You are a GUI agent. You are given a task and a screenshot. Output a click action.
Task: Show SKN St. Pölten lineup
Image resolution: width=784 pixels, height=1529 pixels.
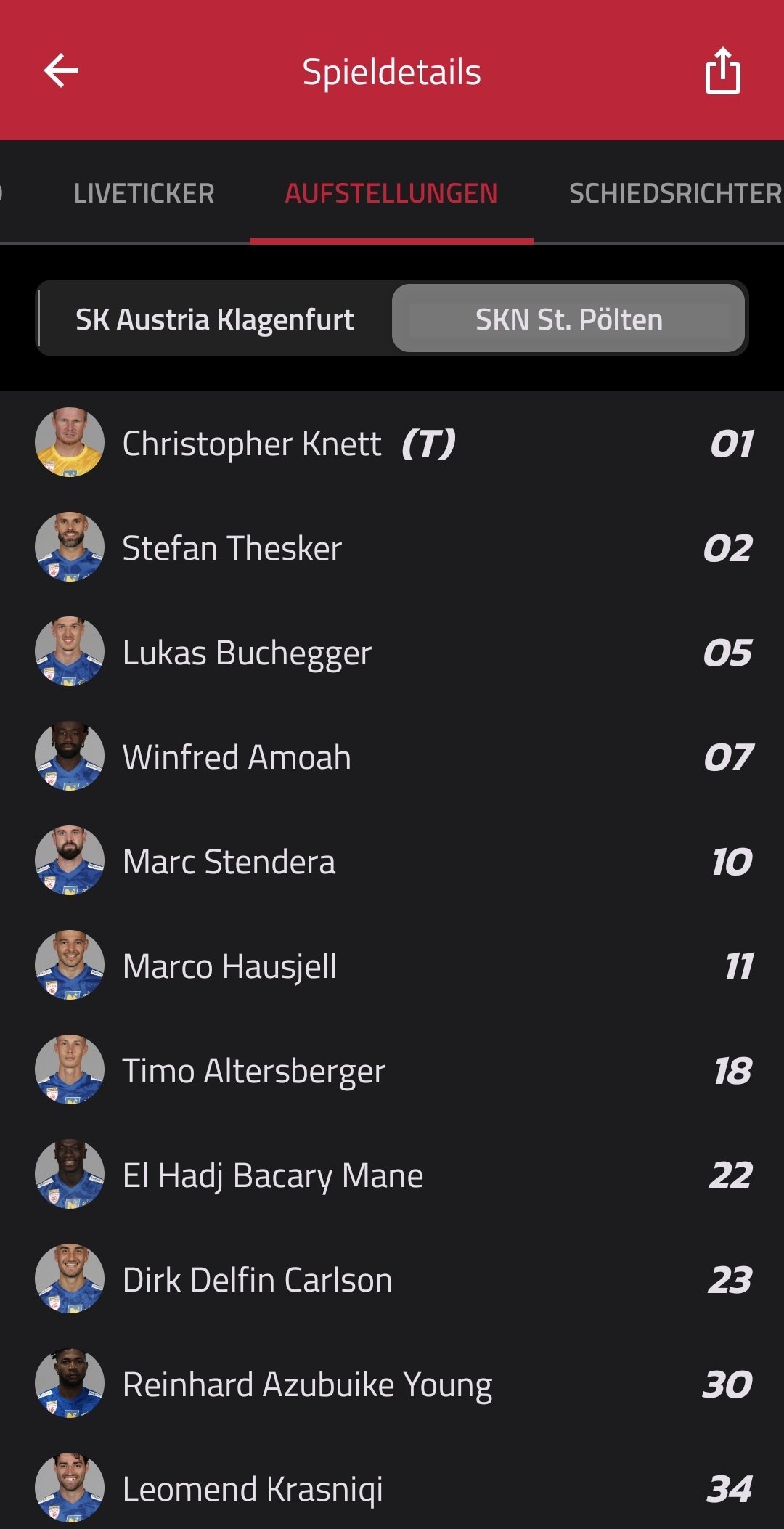568,319
